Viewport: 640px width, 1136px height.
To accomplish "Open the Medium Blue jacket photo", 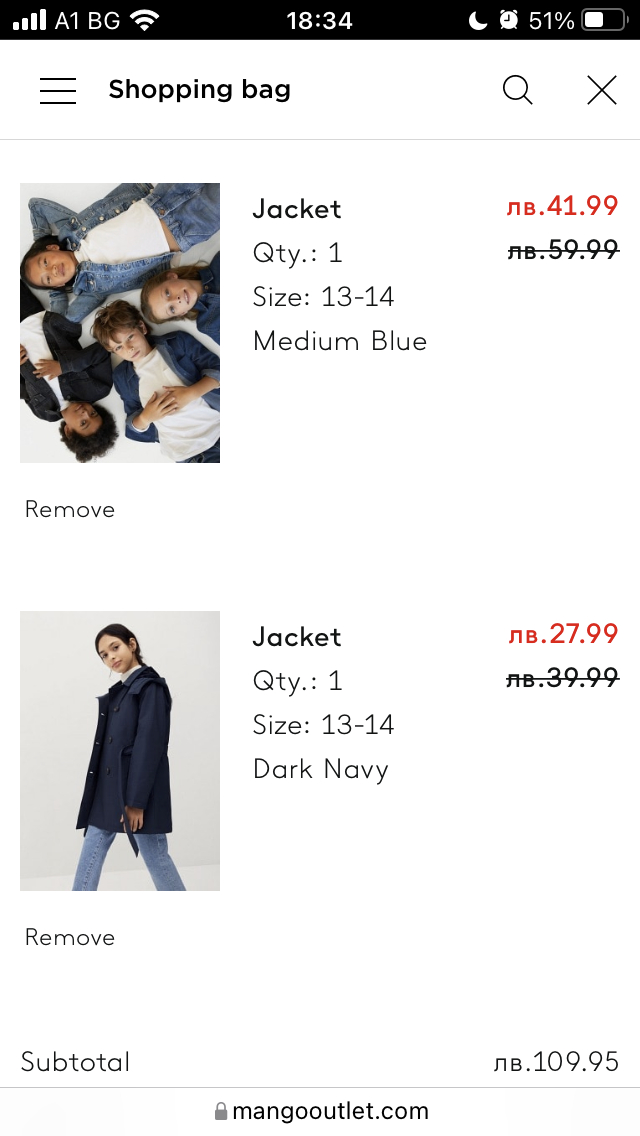I will [120, 322].
